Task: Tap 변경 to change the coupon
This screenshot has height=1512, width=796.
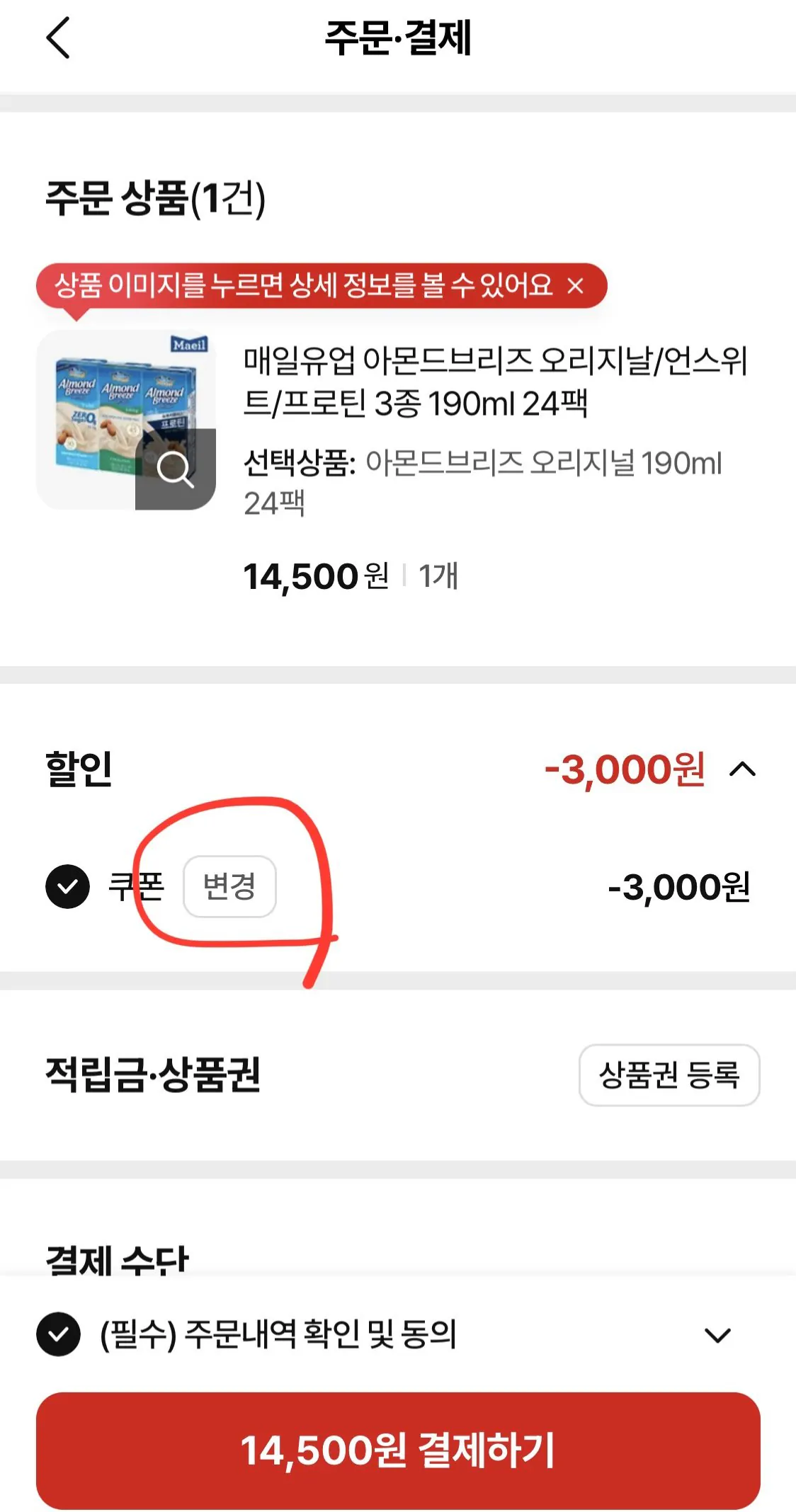Action: pyautogui.click(x=229, y=886)
